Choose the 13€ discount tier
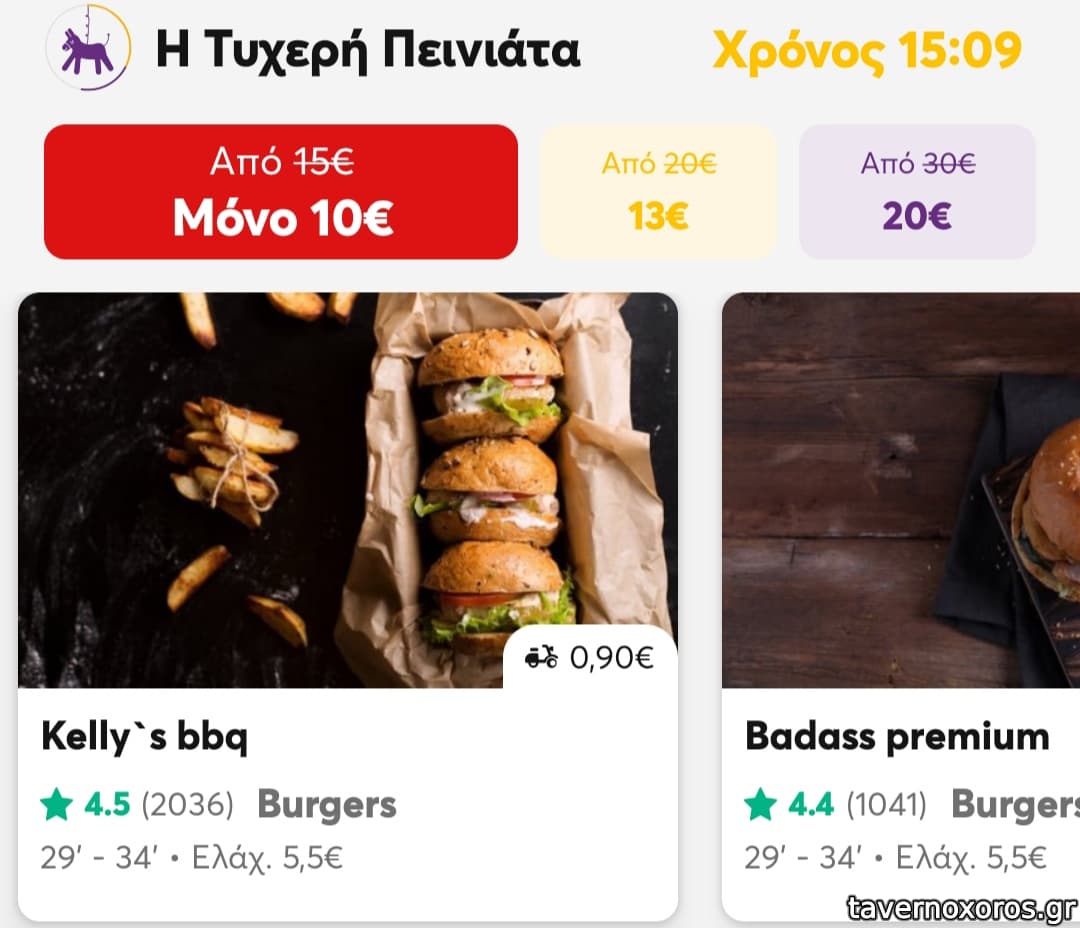The image size is (1080, 928). coord(658,191)
